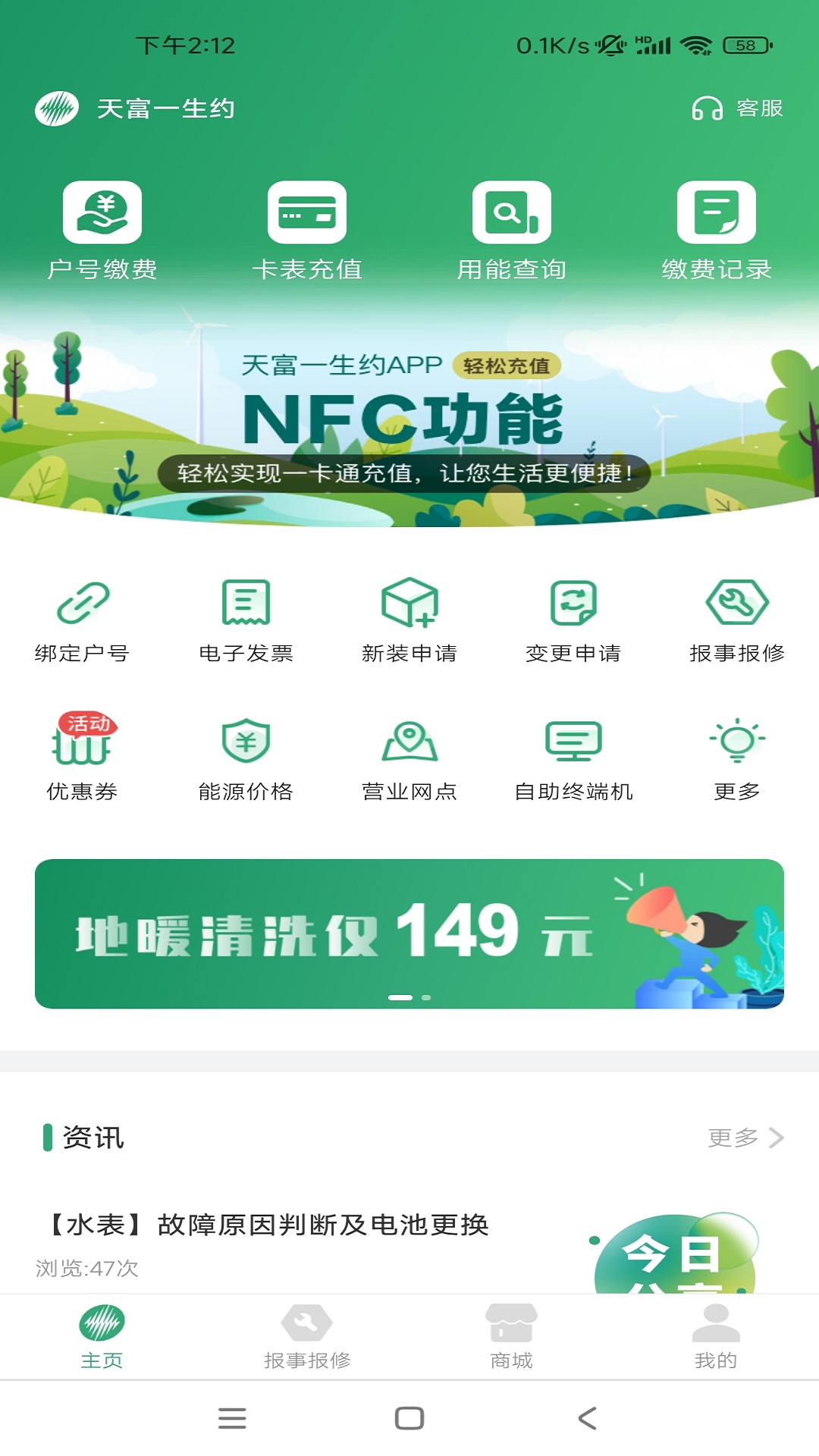Open 自助终端机 self-service terminals

coord(573,758)
